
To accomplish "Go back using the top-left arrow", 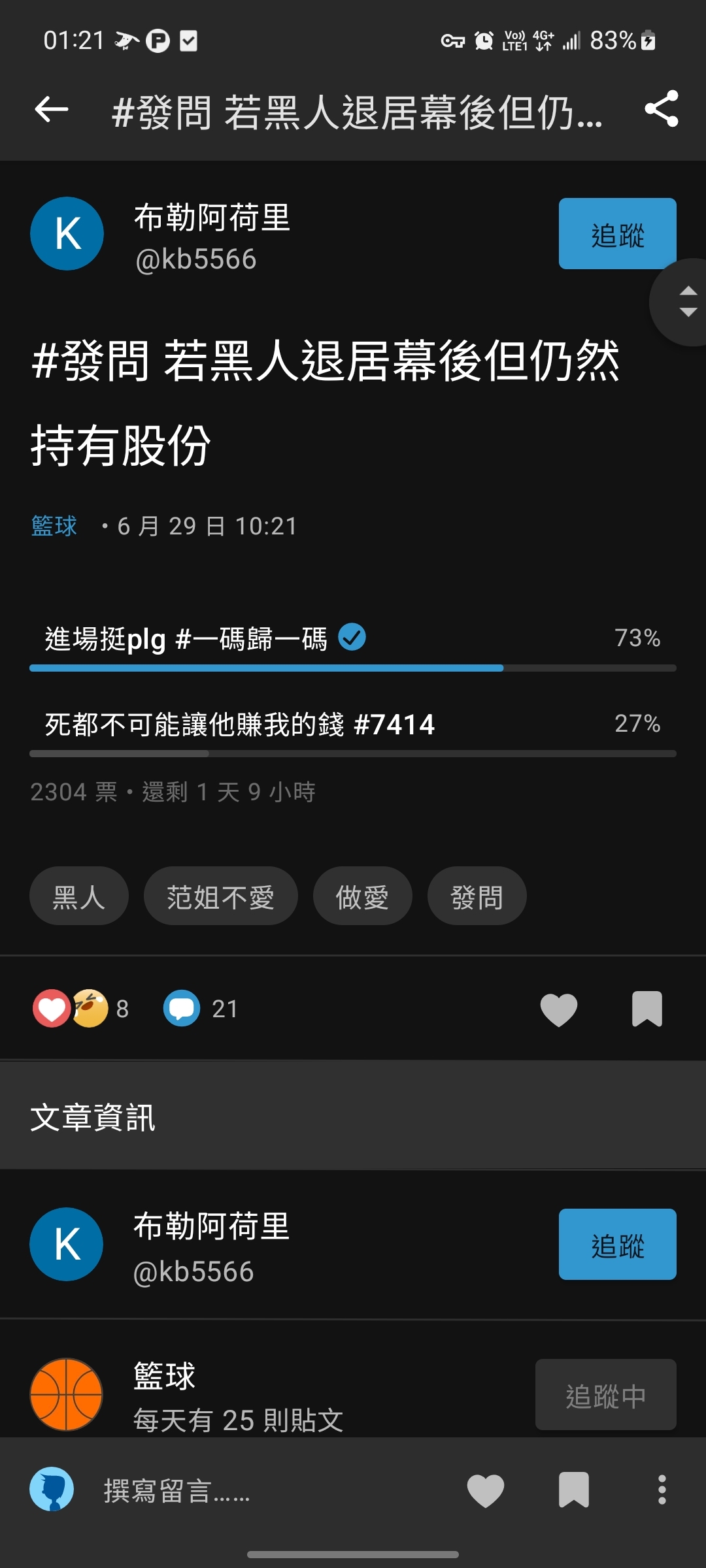I will click(x=52, y=109).
